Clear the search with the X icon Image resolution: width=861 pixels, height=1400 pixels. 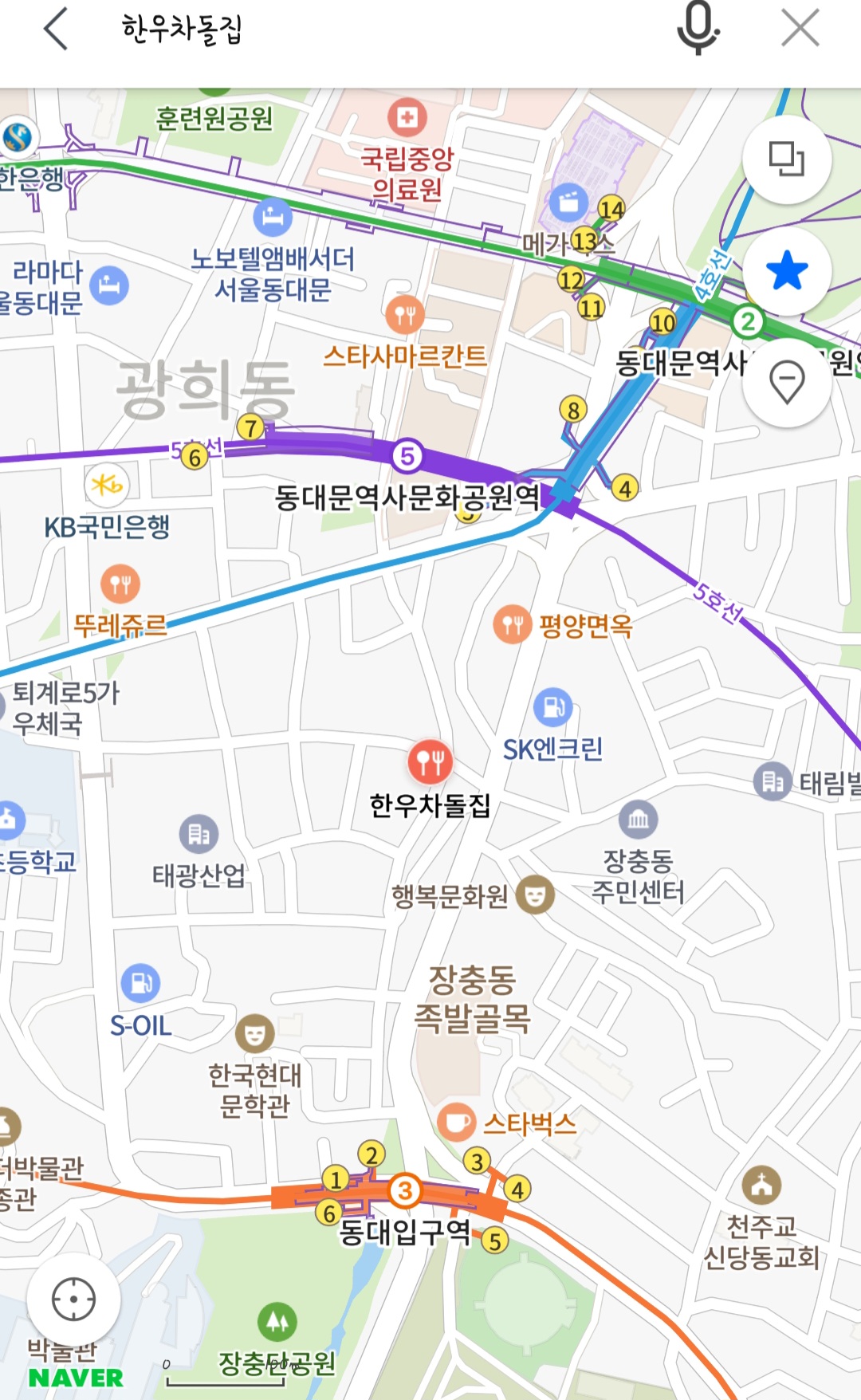[800, 29]
